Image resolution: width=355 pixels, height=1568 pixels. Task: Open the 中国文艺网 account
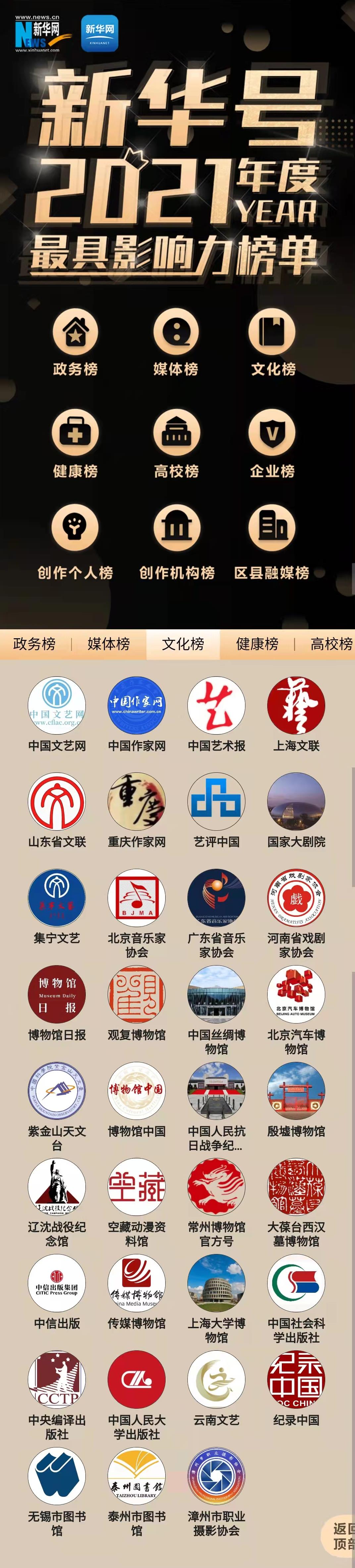[x=57, y=706]
